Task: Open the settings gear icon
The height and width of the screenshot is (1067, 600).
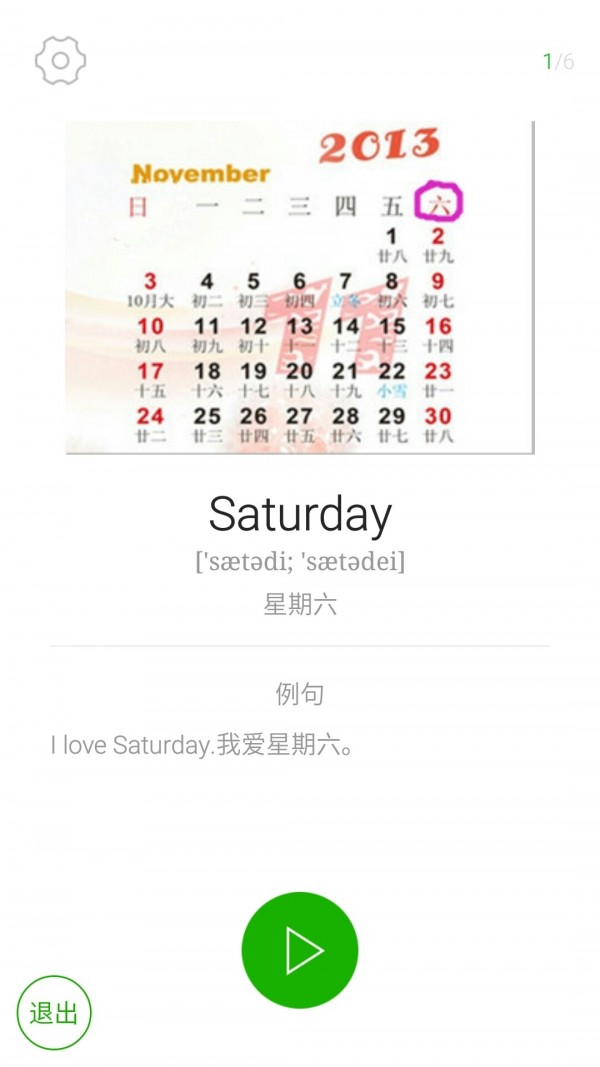Action: point(60,61)
